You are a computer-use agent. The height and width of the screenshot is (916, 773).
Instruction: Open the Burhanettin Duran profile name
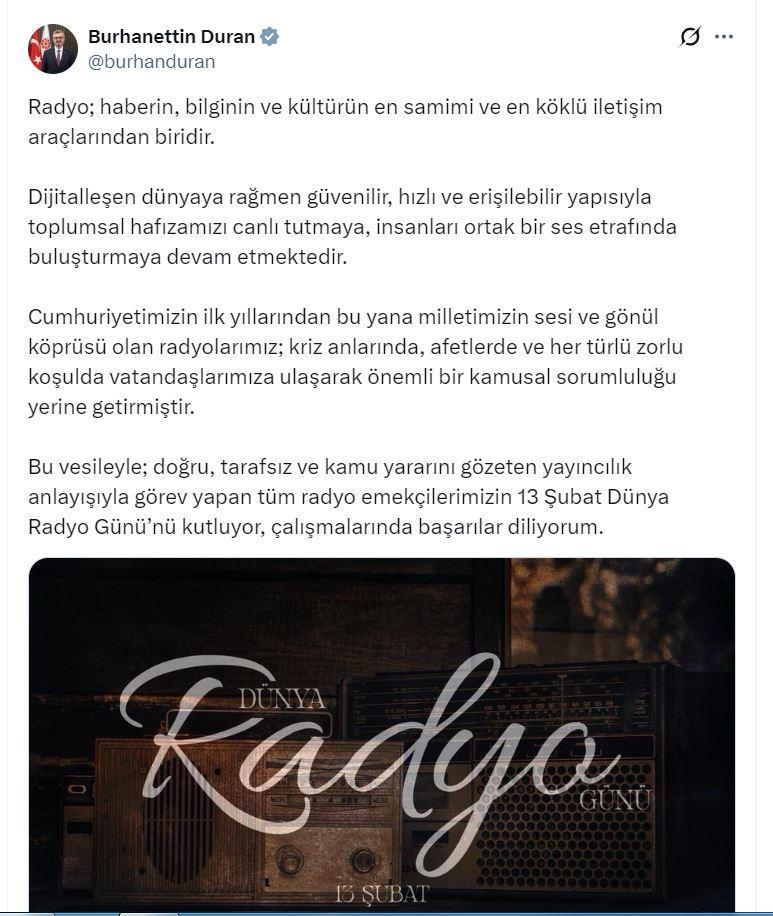tap(171, 37)
